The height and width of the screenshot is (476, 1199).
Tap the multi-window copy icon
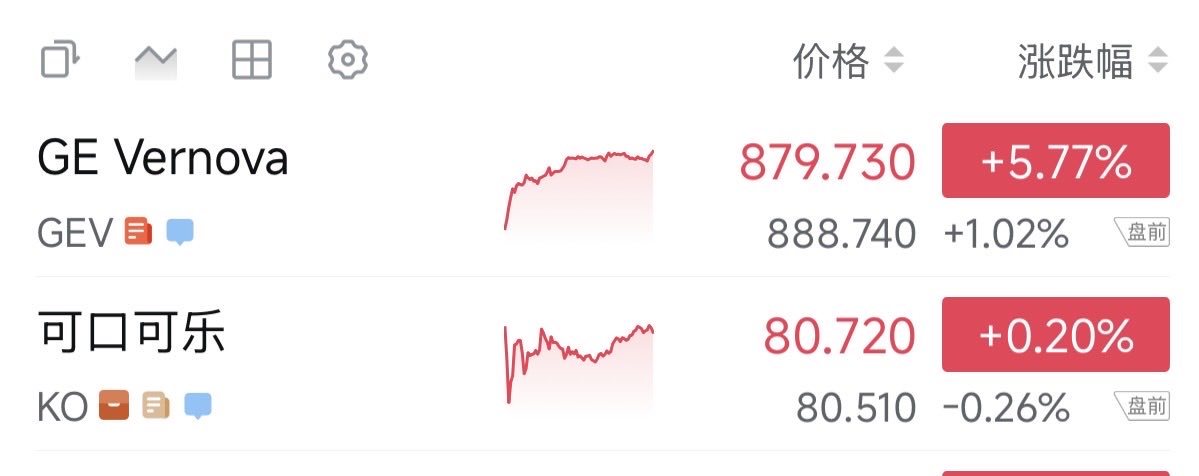coord(60,61)
